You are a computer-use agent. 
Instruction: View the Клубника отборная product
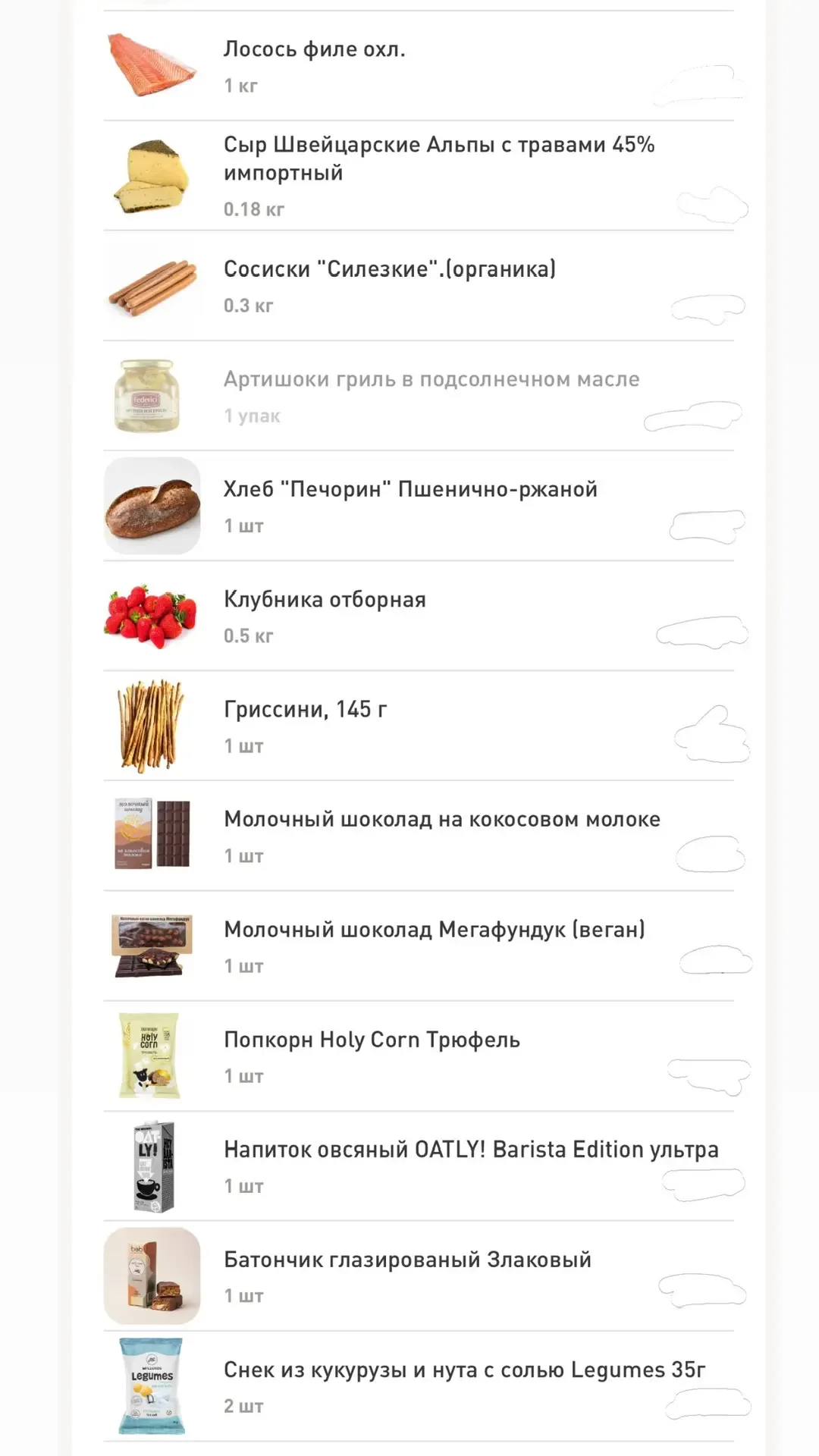325,600
